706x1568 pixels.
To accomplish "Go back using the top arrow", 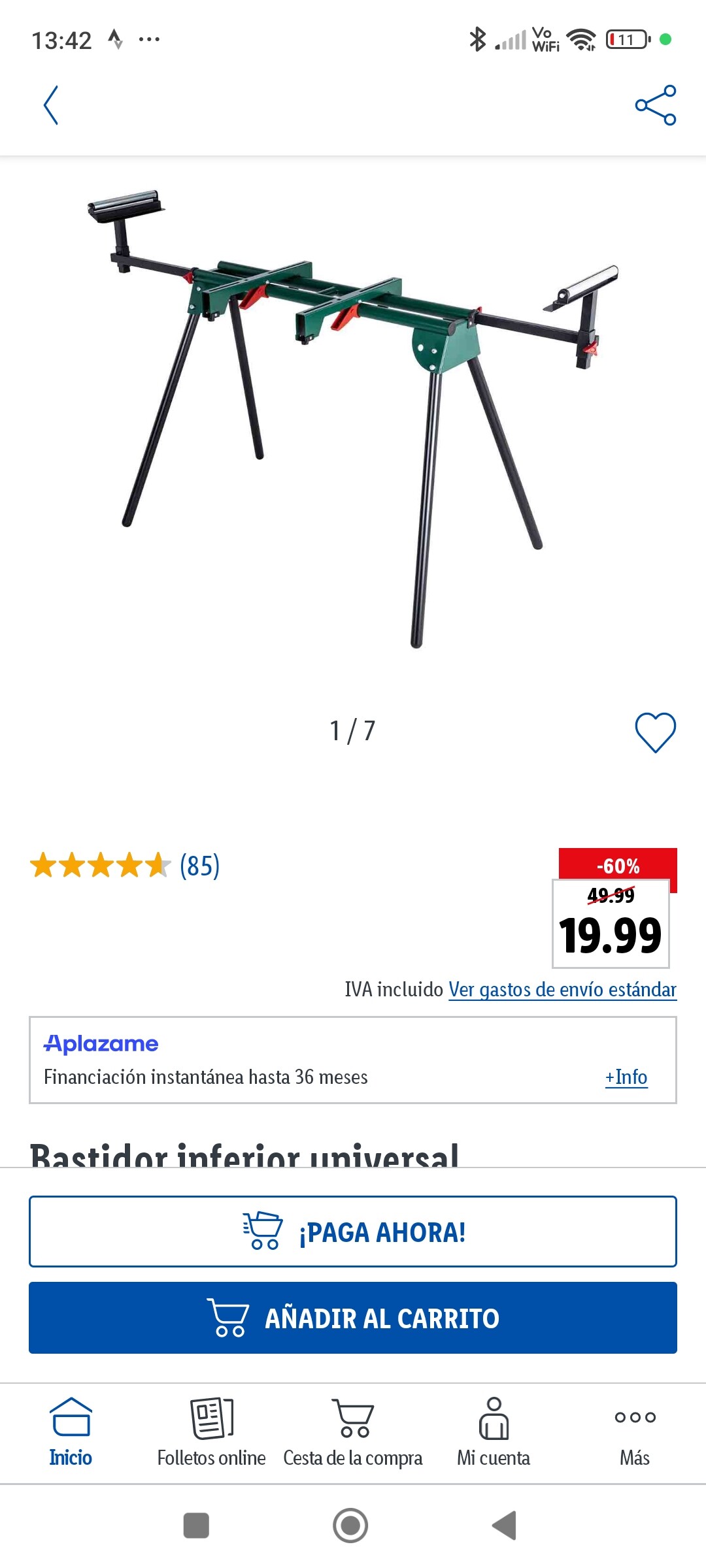I will pyautogui.click(x=51, y=105).
